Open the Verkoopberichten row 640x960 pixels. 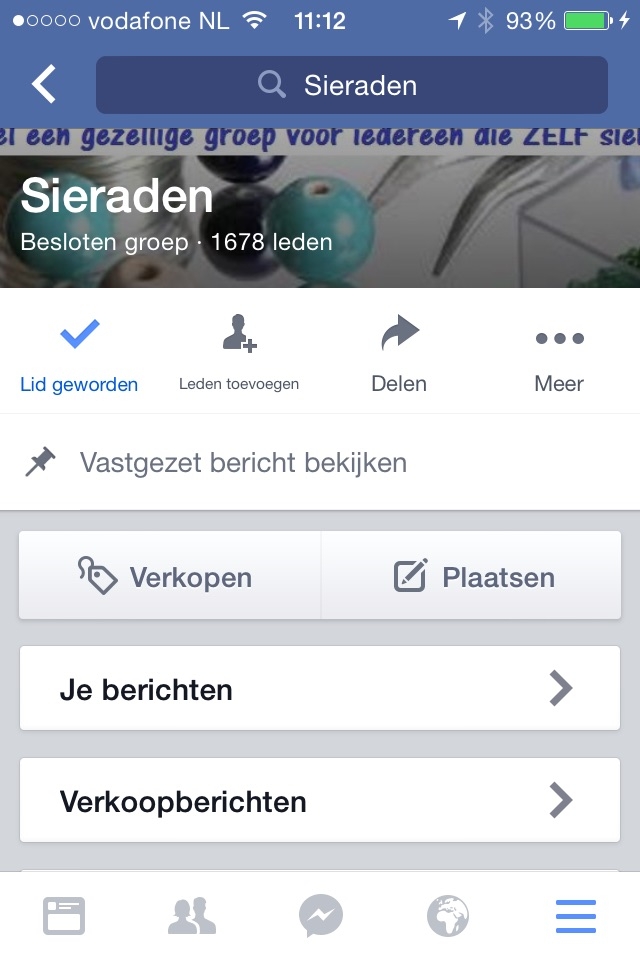(x=320, y=801)
